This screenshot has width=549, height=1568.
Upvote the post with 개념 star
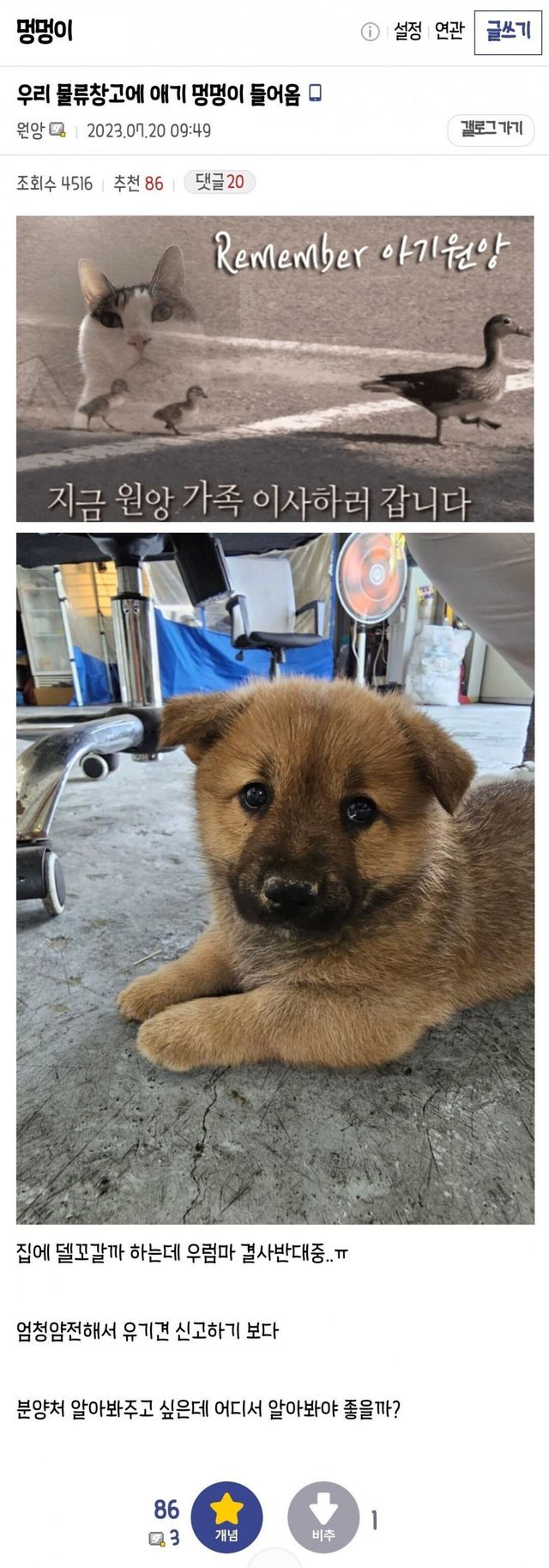point(226,1517)
